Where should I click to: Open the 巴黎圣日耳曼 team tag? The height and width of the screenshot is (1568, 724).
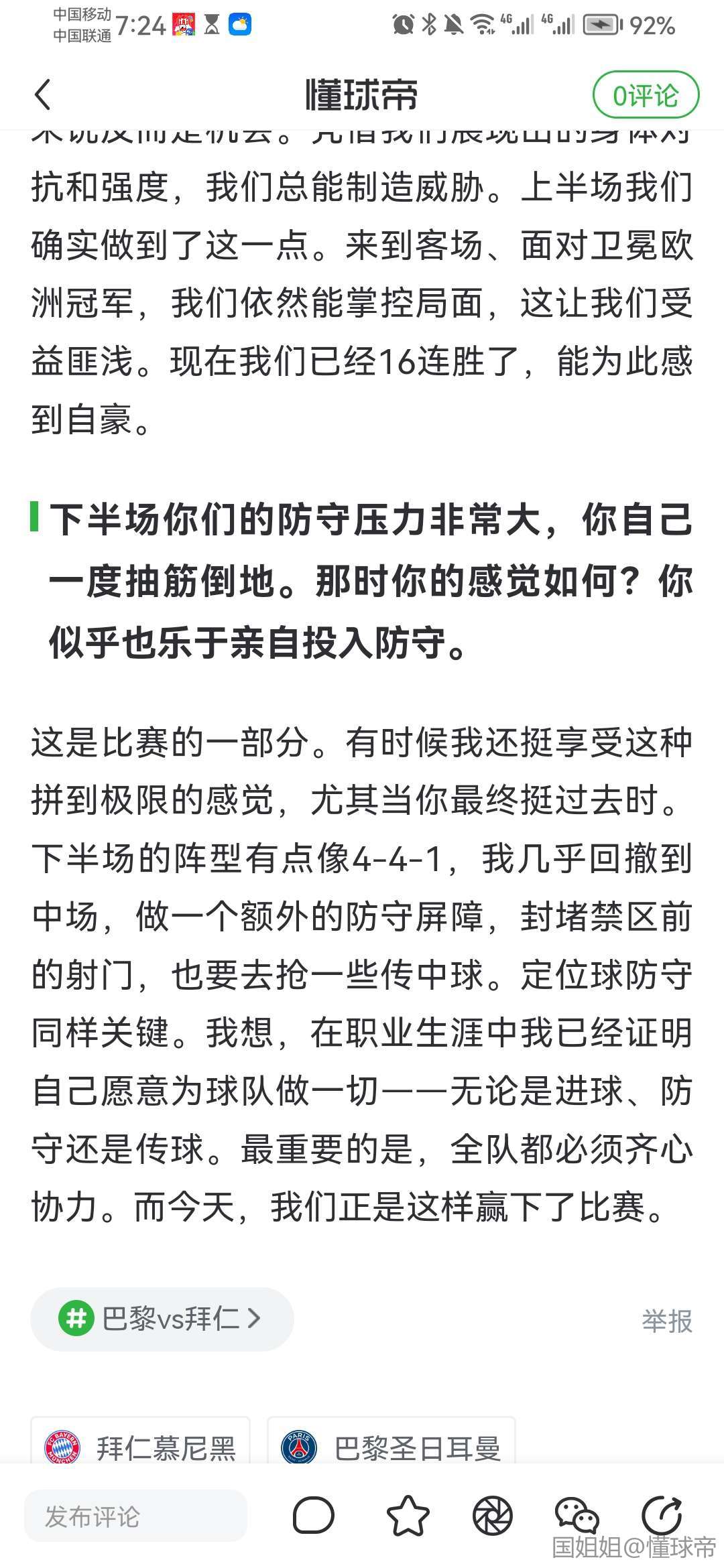tap(391, 1447)
